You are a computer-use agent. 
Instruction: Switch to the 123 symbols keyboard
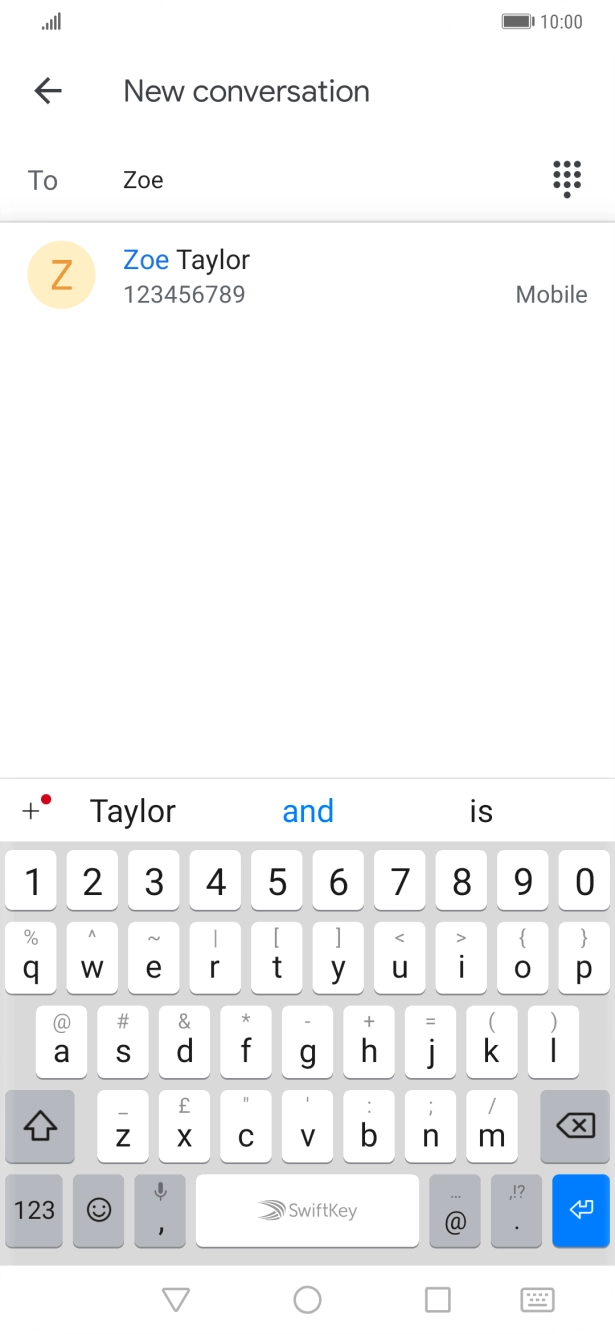(x=34, y=1210)
